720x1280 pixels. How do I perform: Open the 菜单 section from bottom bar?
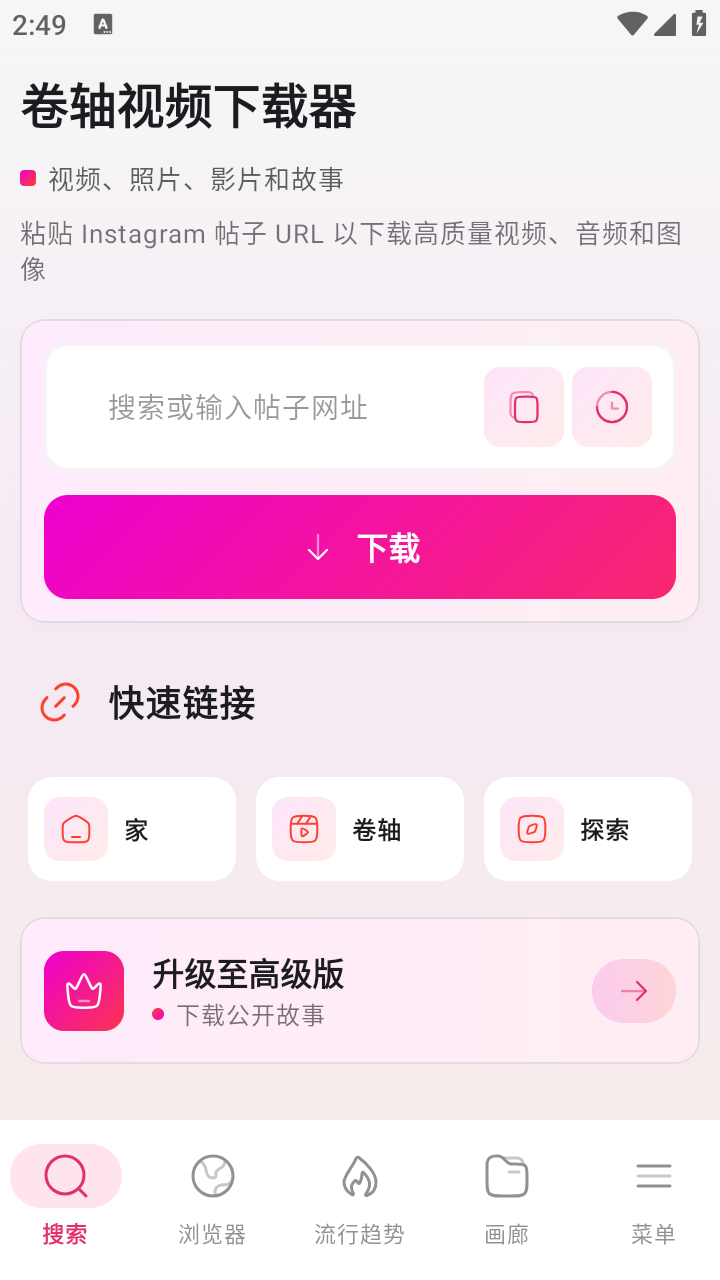(654, 1195)
